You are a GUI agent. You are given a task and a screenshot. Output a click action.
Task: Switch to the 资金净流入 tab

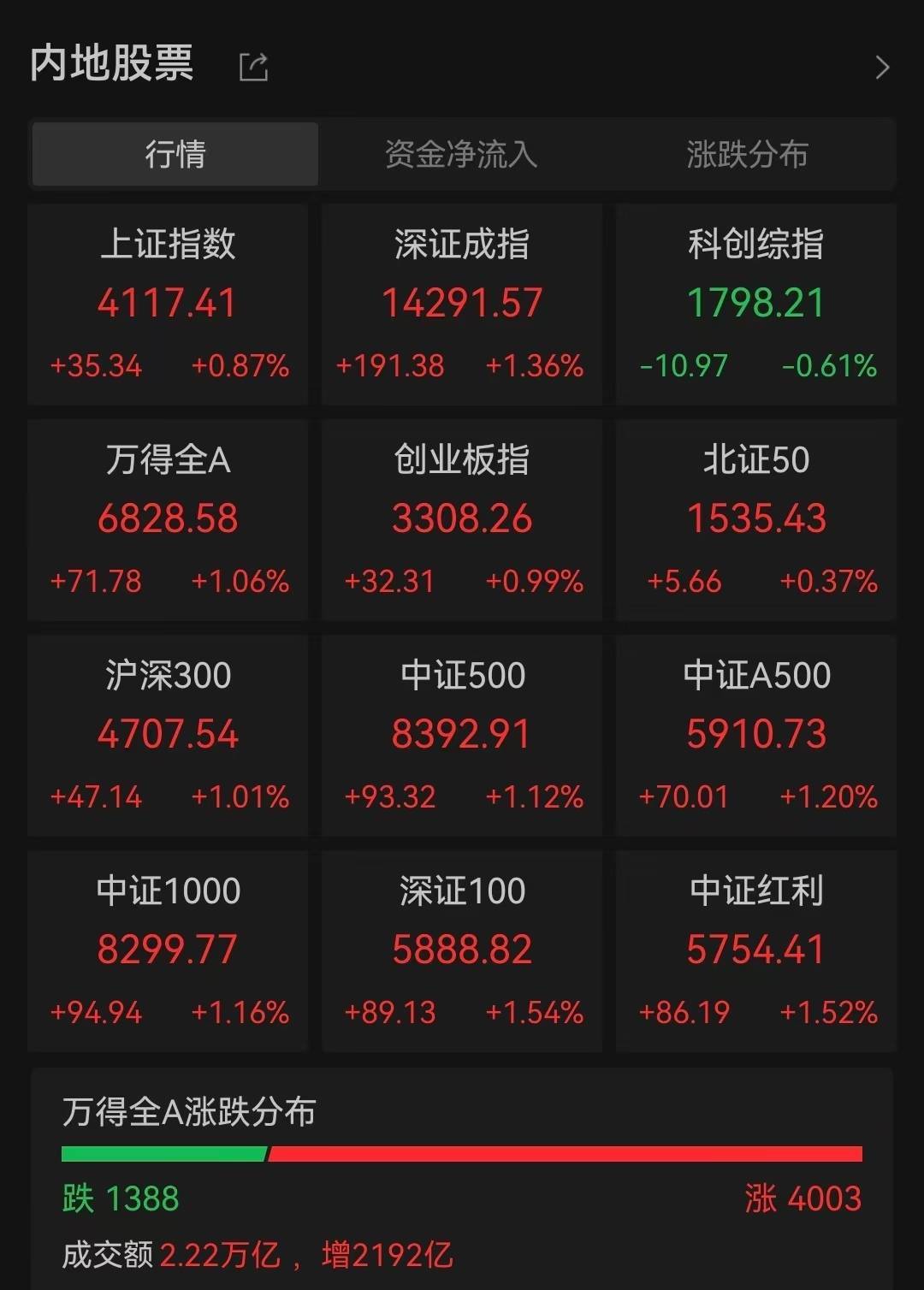pyautogui.click(x=461, y=155)
